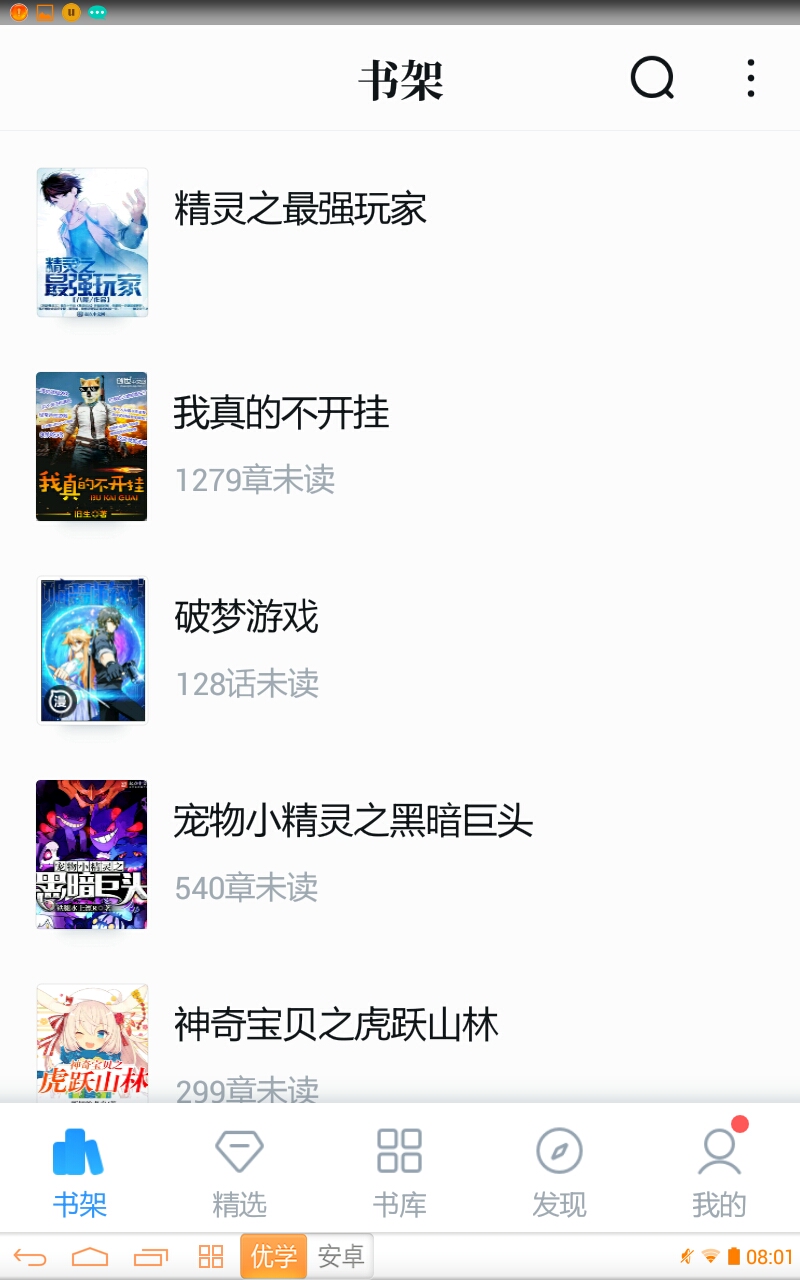Go to the system home screen
800x1280 pixels.
[90, 1257]
